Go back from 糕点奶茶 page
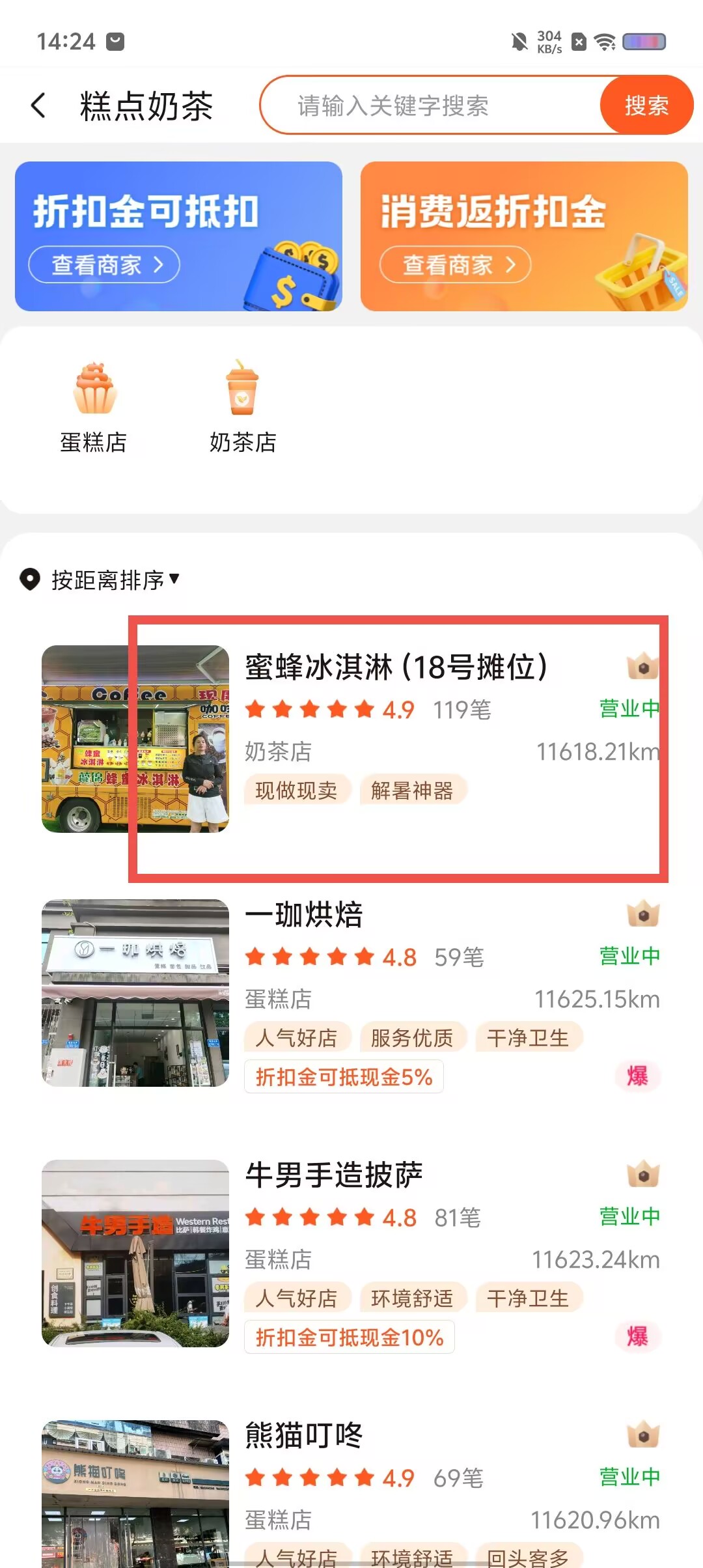 (39, 105)
